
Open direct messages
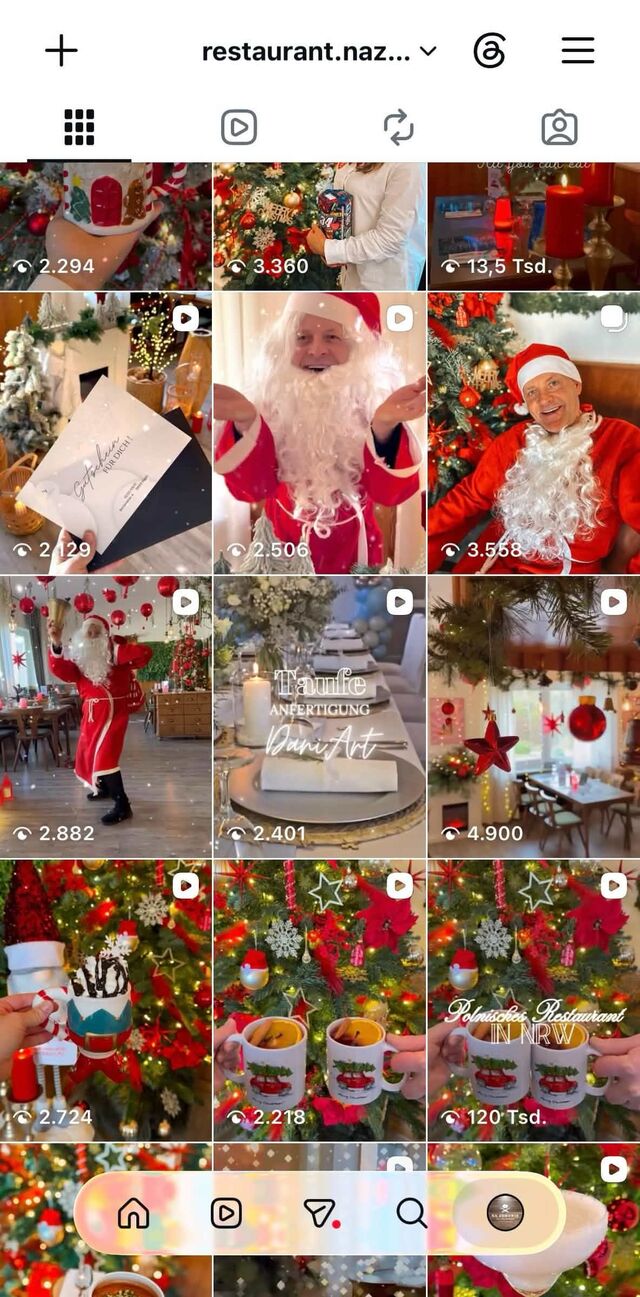coord(319,1213)
